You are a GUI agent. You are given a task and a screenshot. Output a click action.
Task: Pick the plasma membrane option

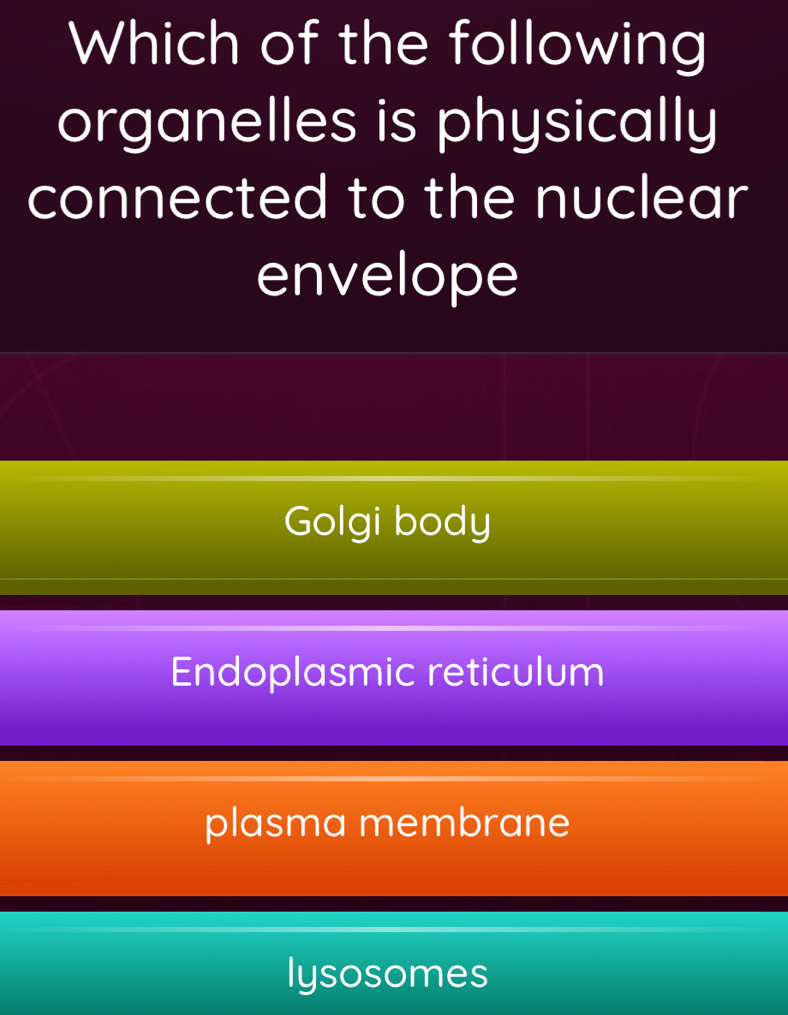[394, 823]
